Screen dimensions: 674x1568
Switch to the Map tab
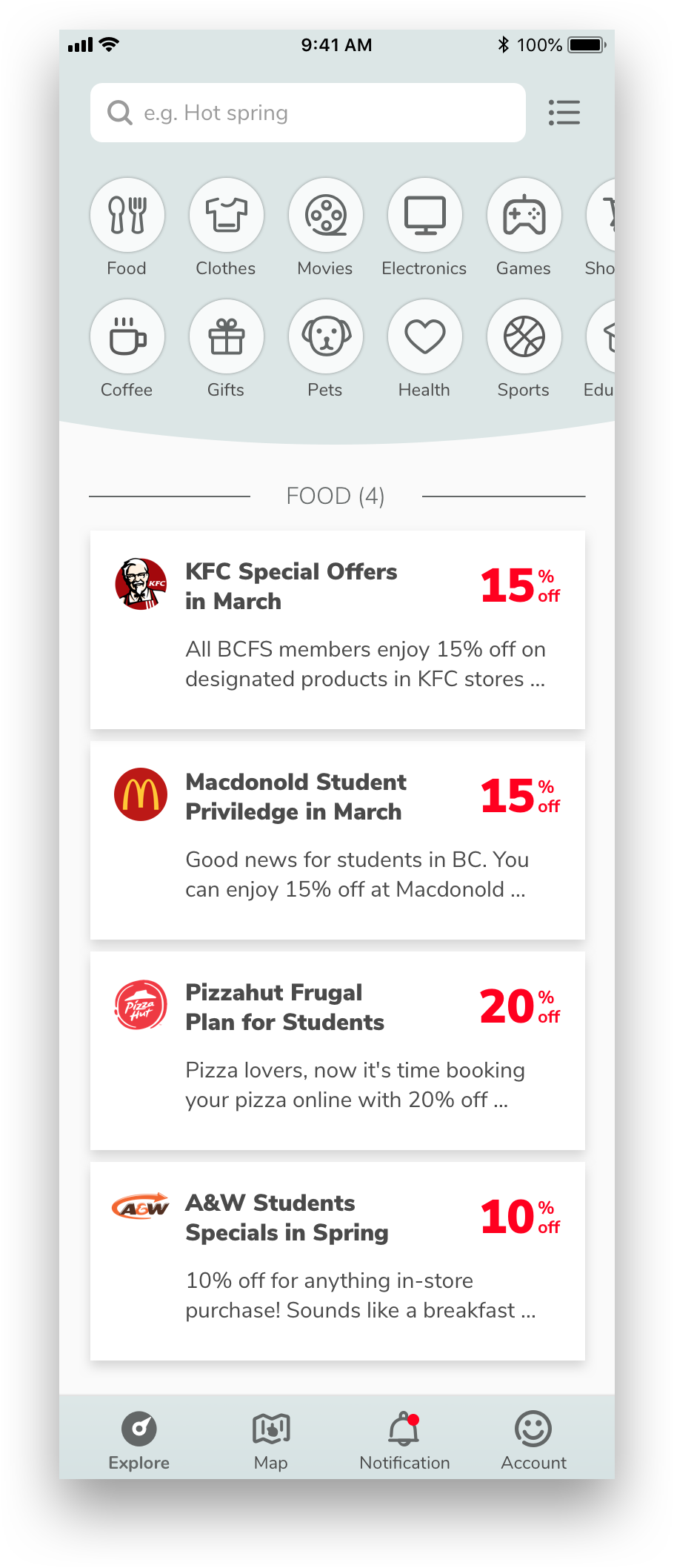click(x=271, y=1440)
